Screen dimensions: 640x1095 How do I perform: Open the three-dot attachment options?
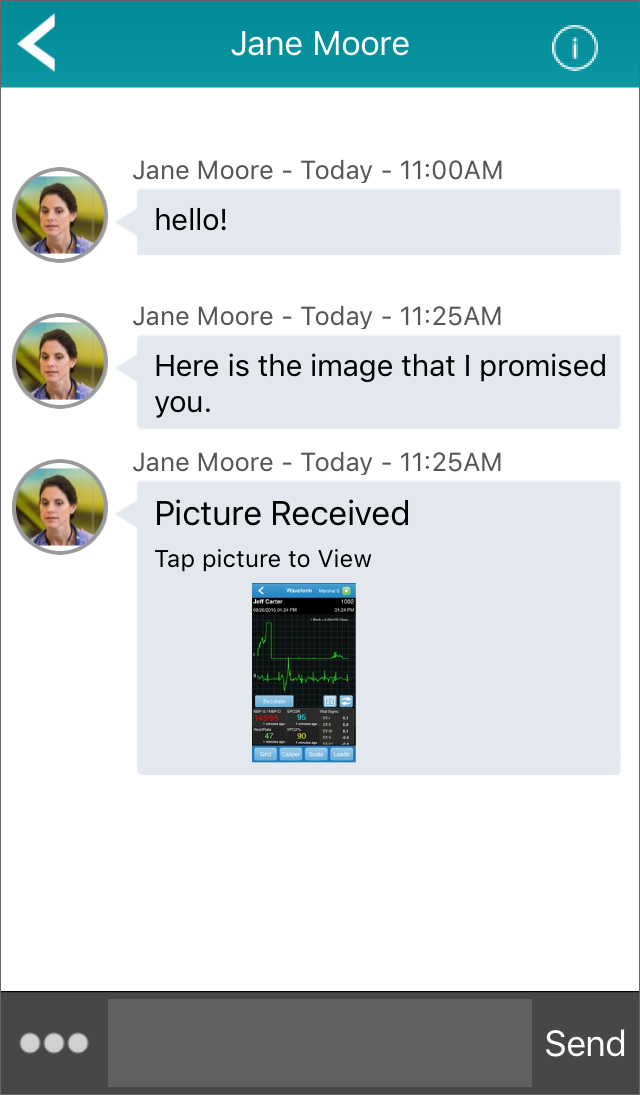click(54, 1043)
